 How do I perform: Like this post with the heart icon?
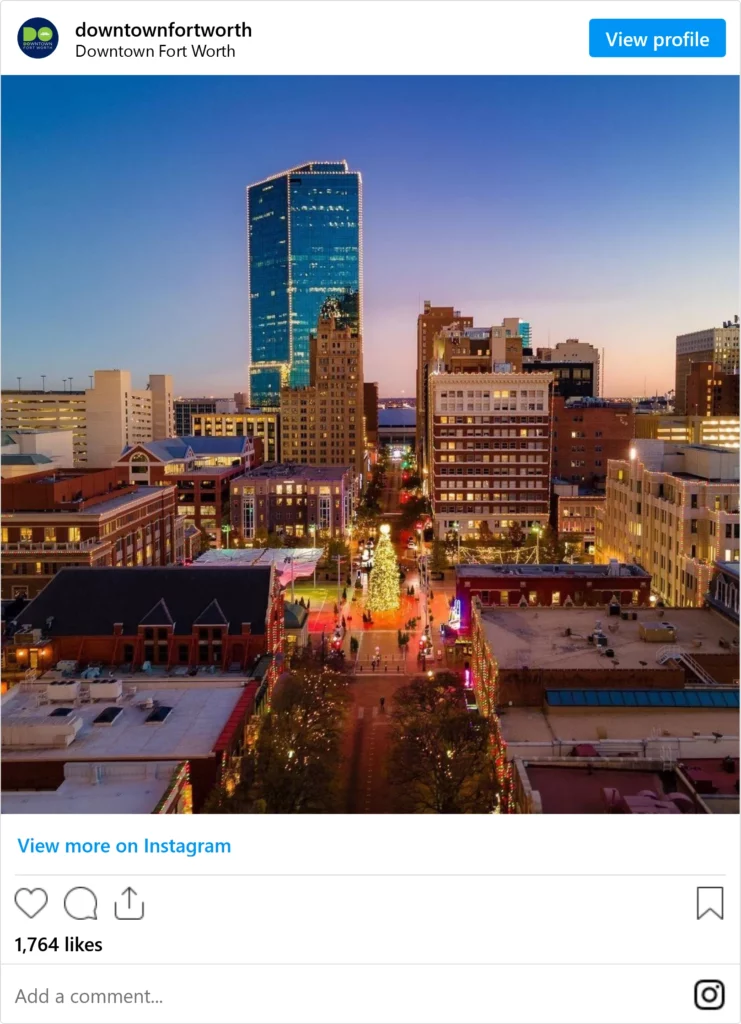(x=31, y=903)
